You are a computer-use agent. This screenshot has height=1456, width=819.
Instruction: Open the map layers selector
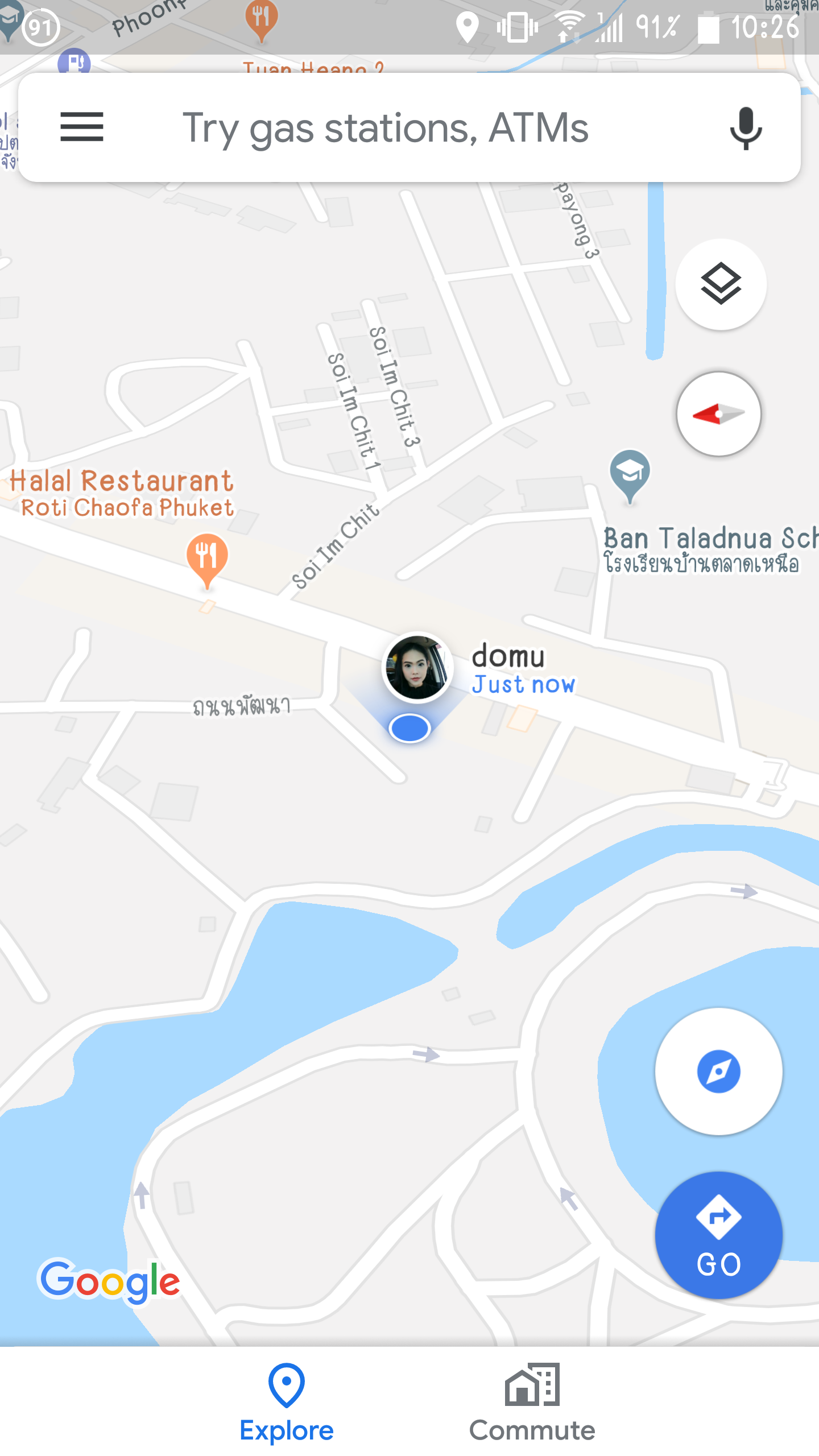tap(721, 284)
